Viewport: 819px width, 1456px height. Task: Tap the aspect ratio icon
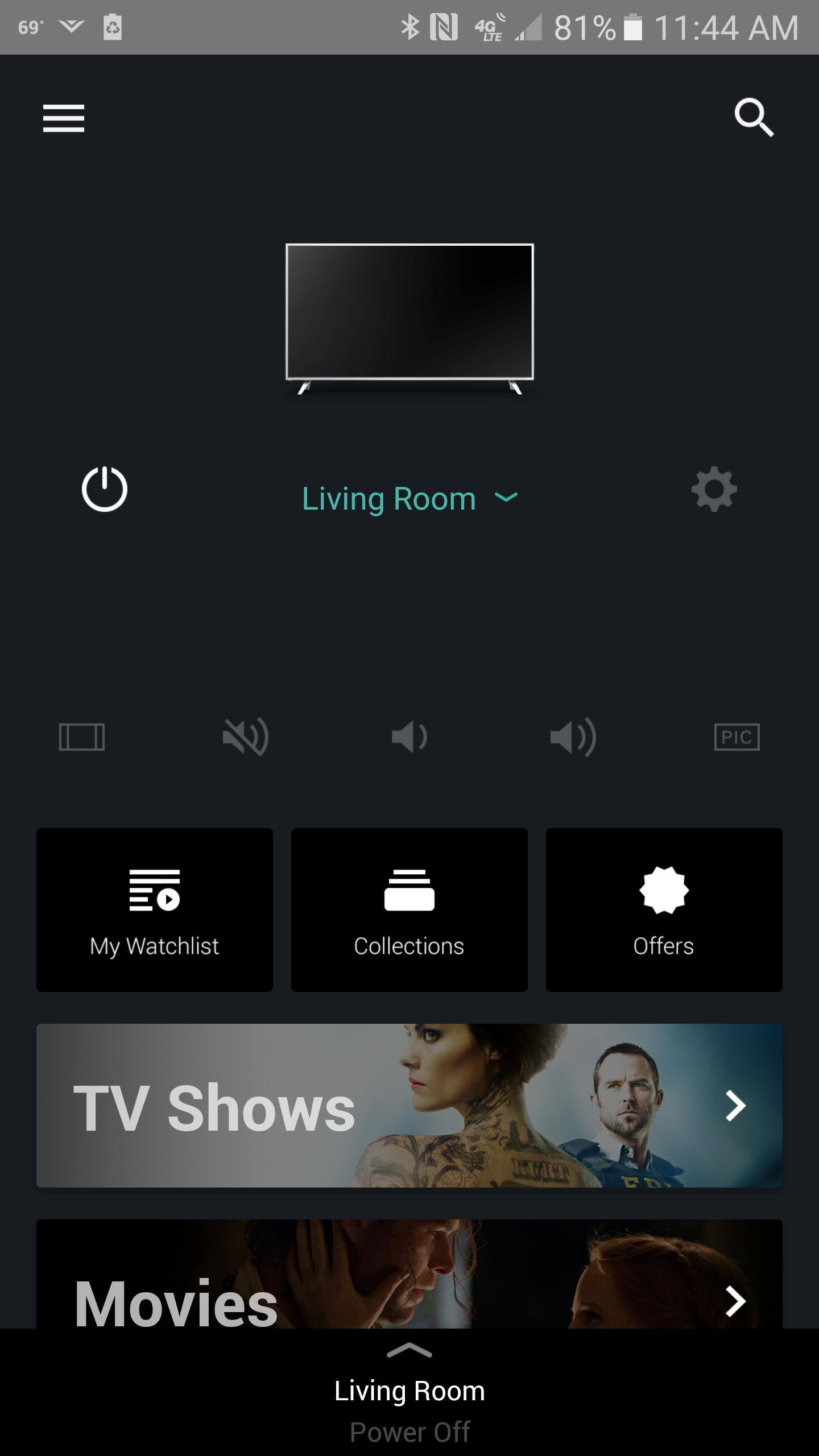[82, 737]
